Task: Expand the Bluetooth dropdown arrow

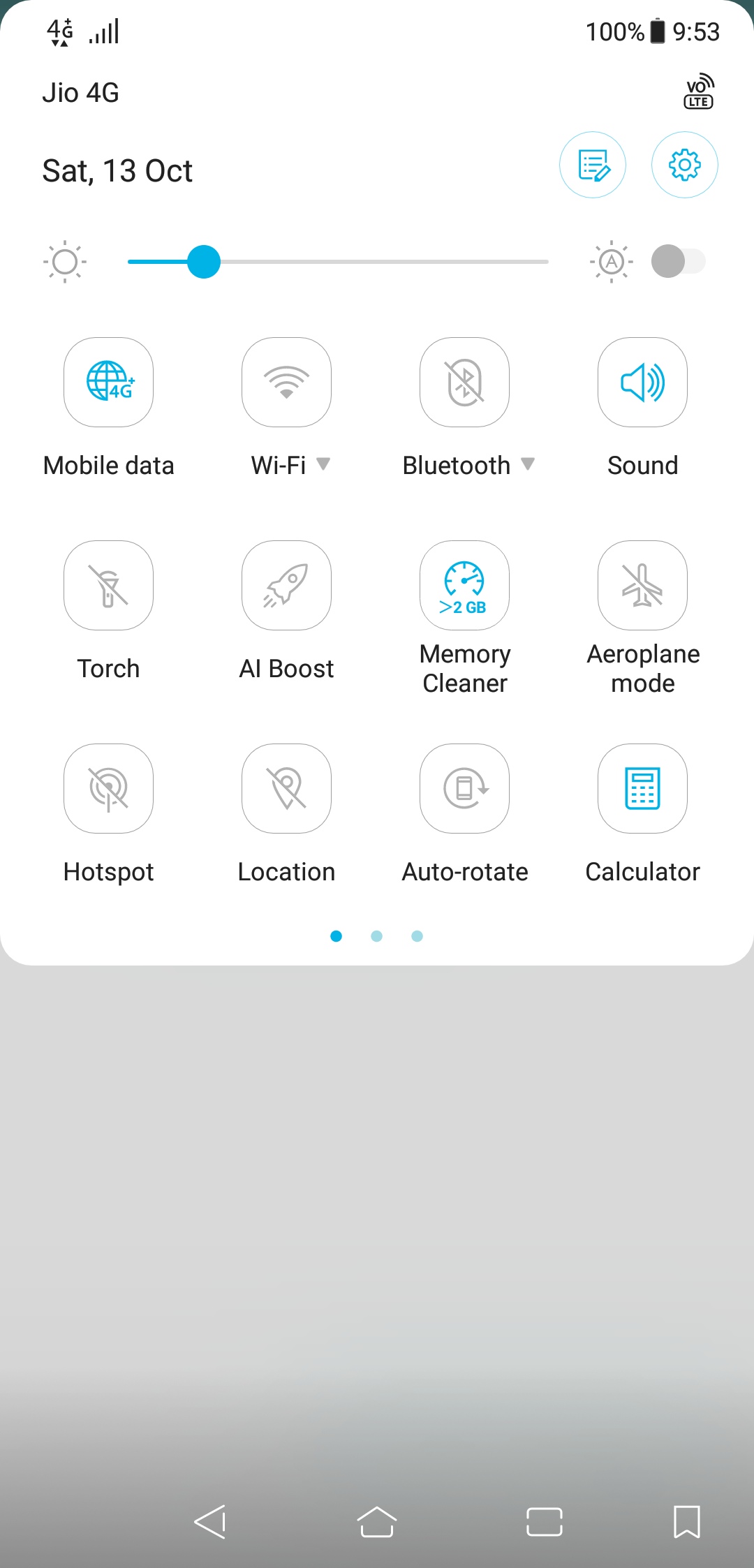Action: pyautogui.click(x=528, y=464)
